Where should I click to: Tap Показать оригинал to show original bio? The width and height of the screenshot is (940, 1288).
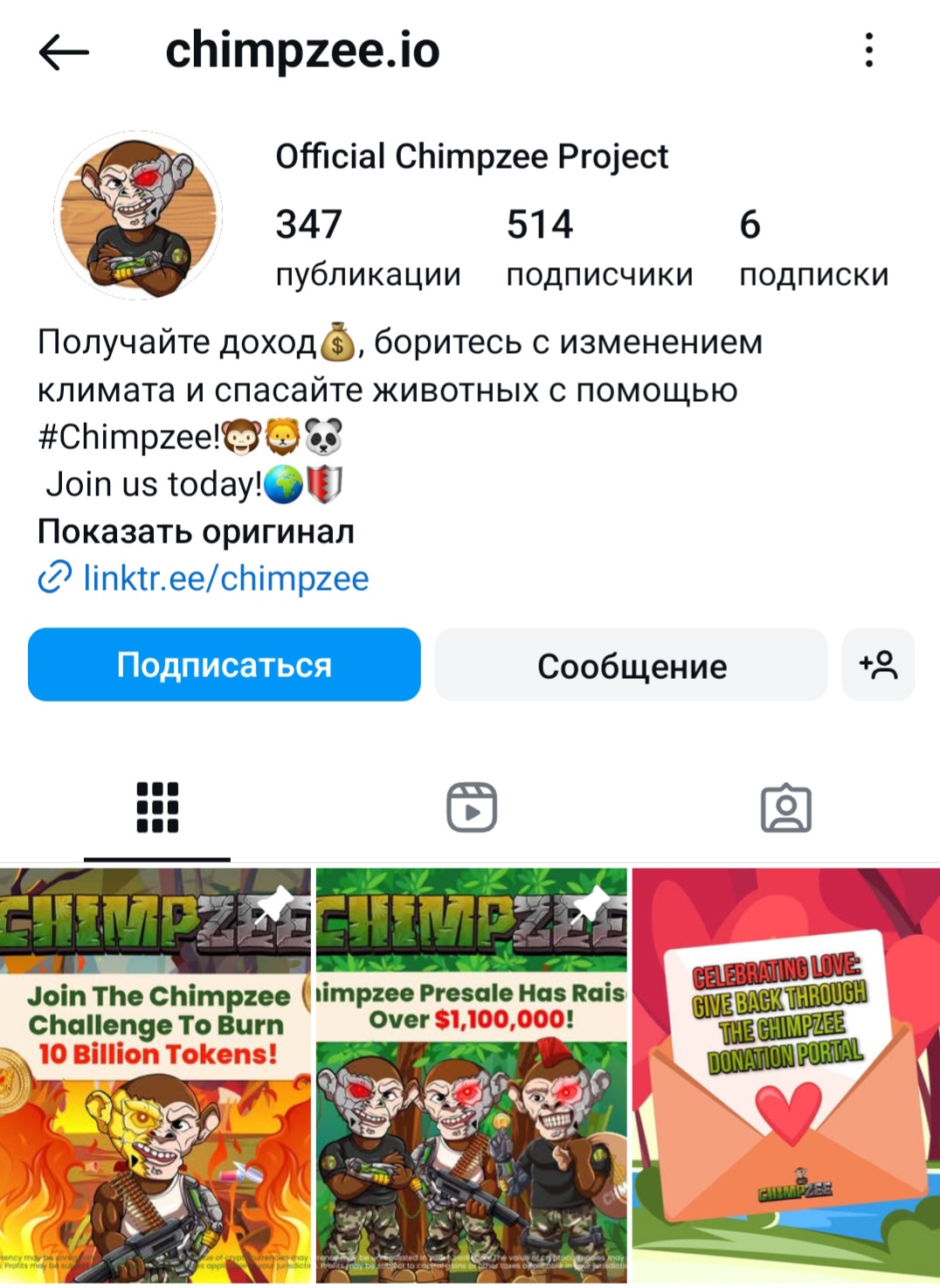pos(196,531)
